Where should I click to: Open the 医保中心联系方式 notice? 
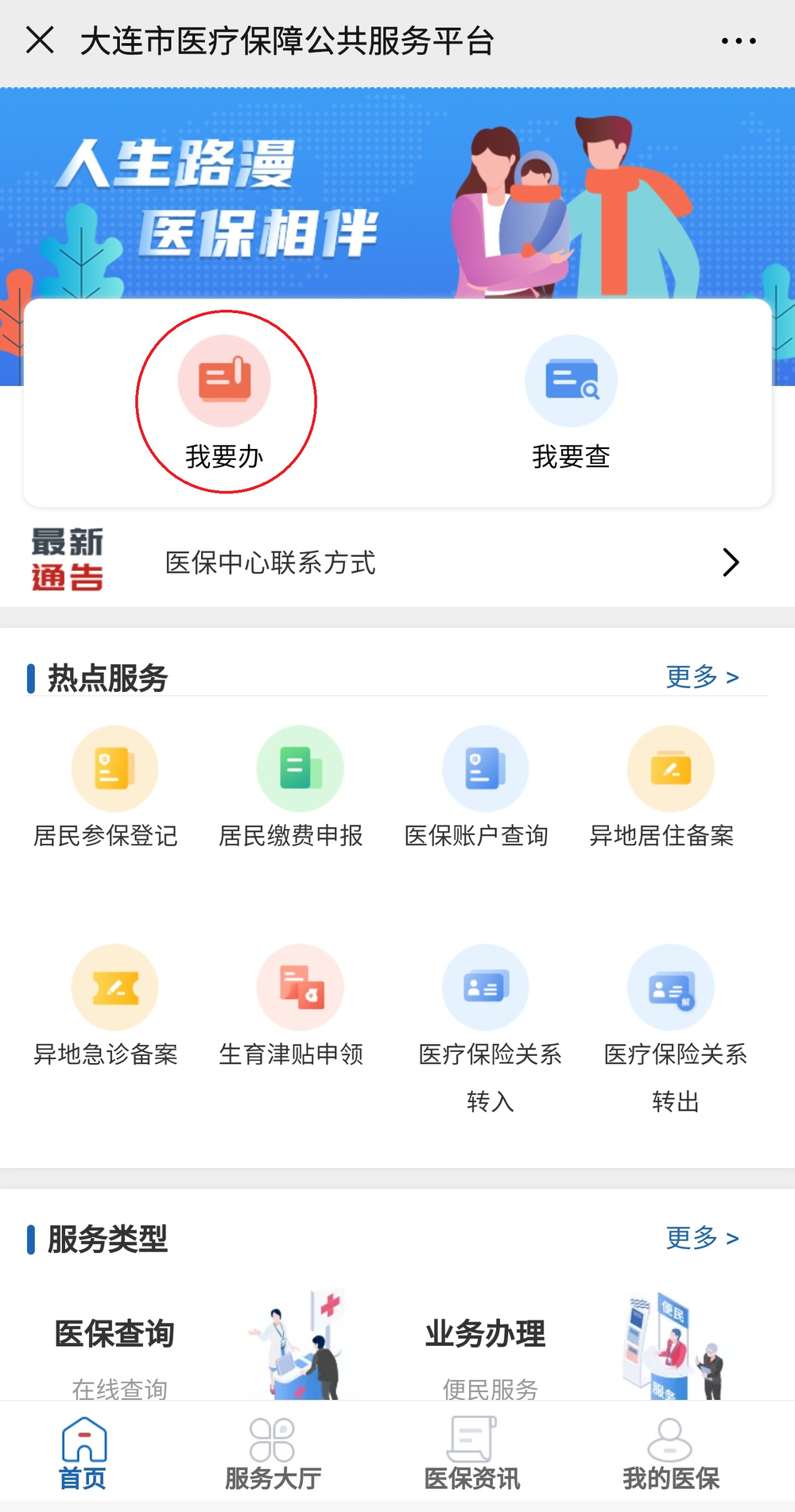(x=397, y=563)
